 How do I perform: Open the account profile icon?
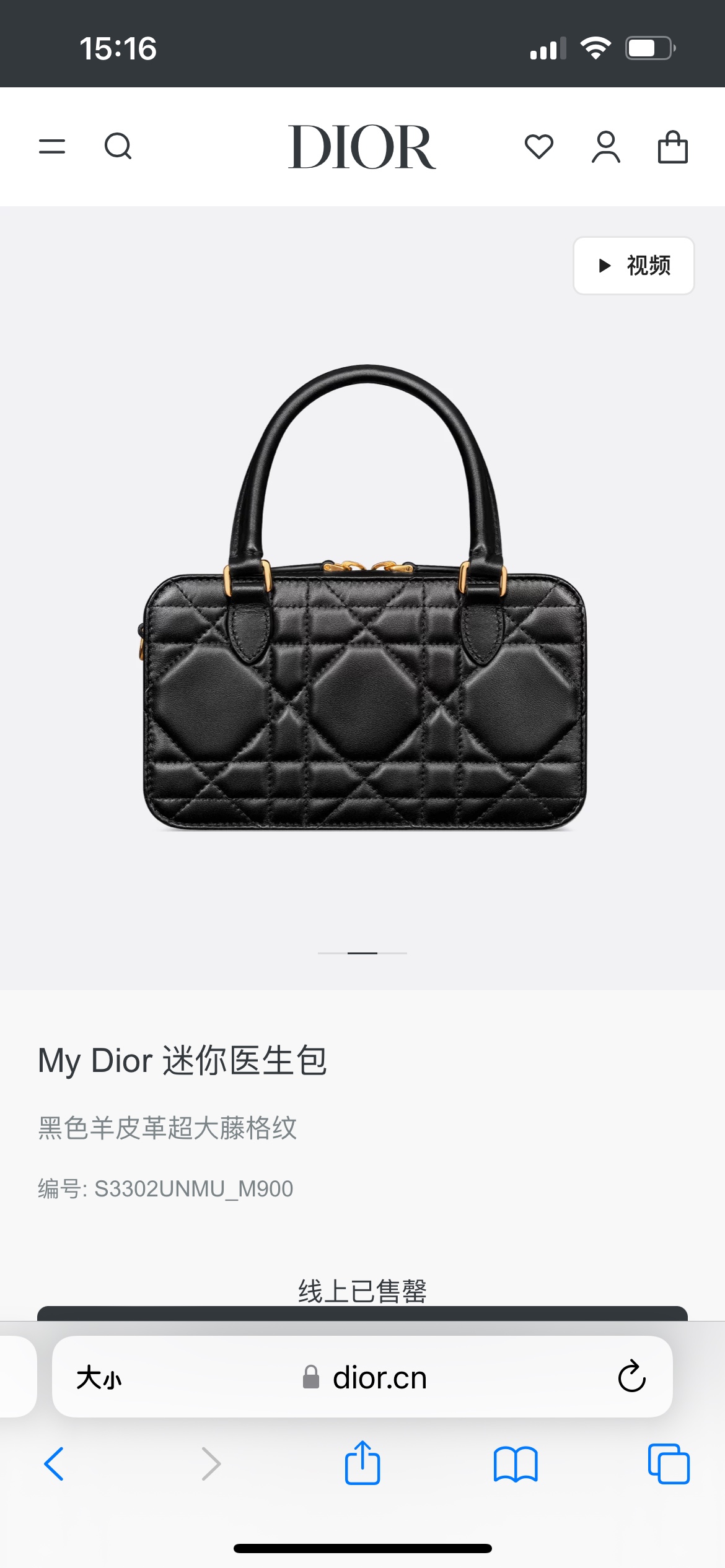tap(605, 147)
